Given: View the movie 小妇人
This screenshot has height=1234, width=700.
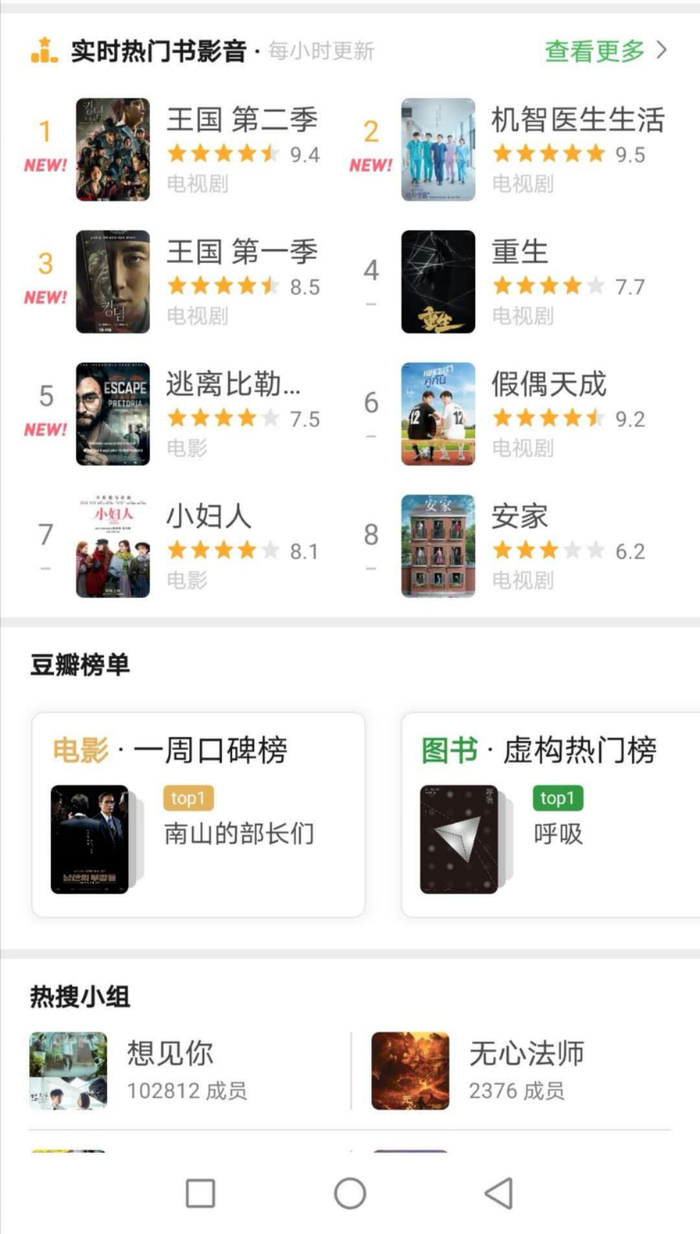Looking at the screenshot, I should pyautogui.click(x=208, y=516).
